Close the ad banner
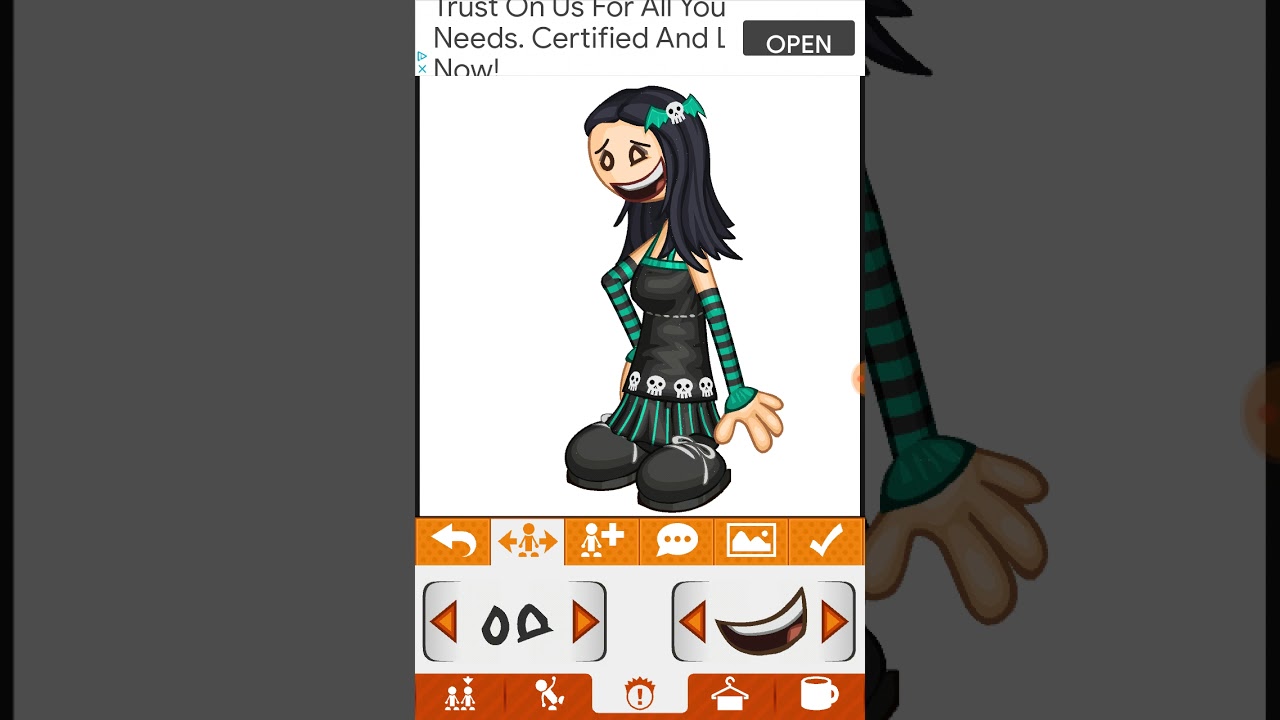This screenshot has height=720, width=1280. point(422,69)
